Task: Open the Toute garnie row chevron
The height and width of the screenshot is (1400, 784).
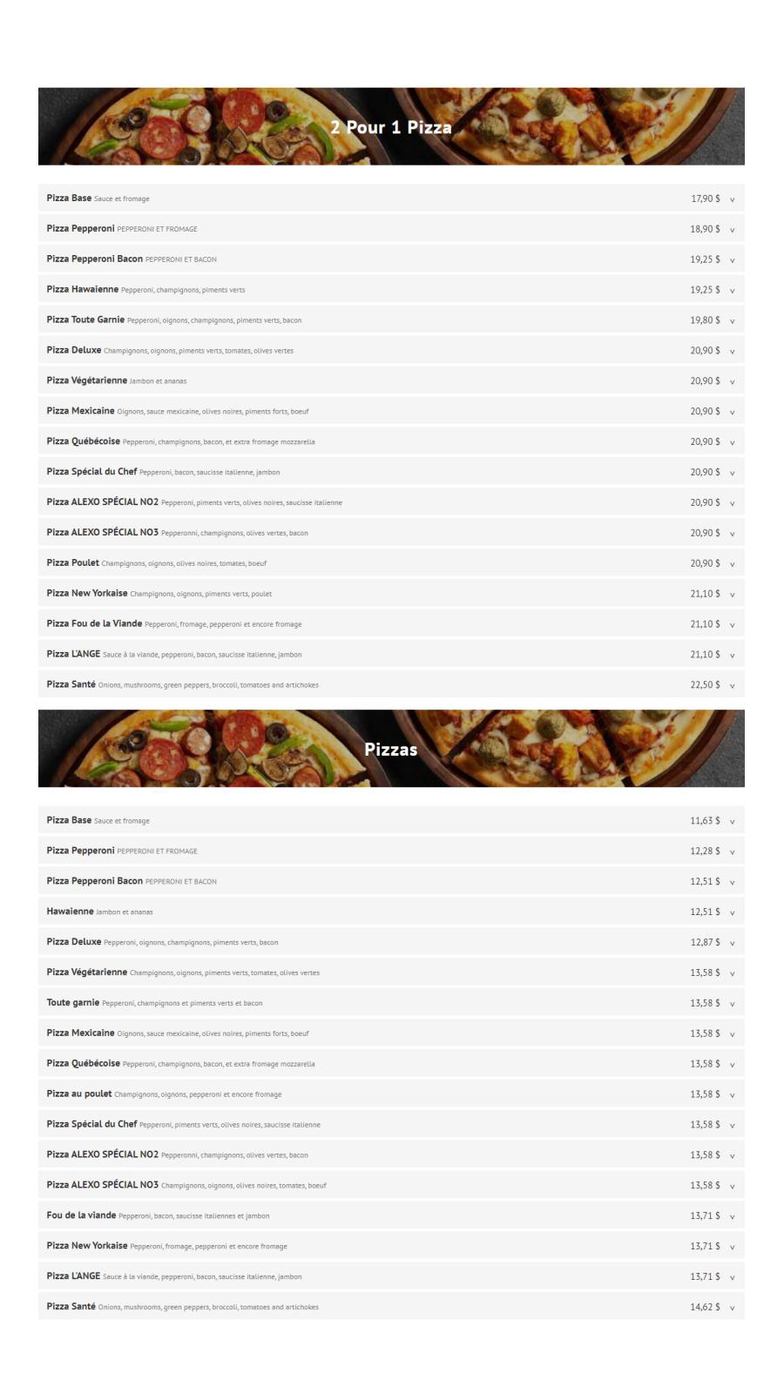Action: (x=733, y=1002)
